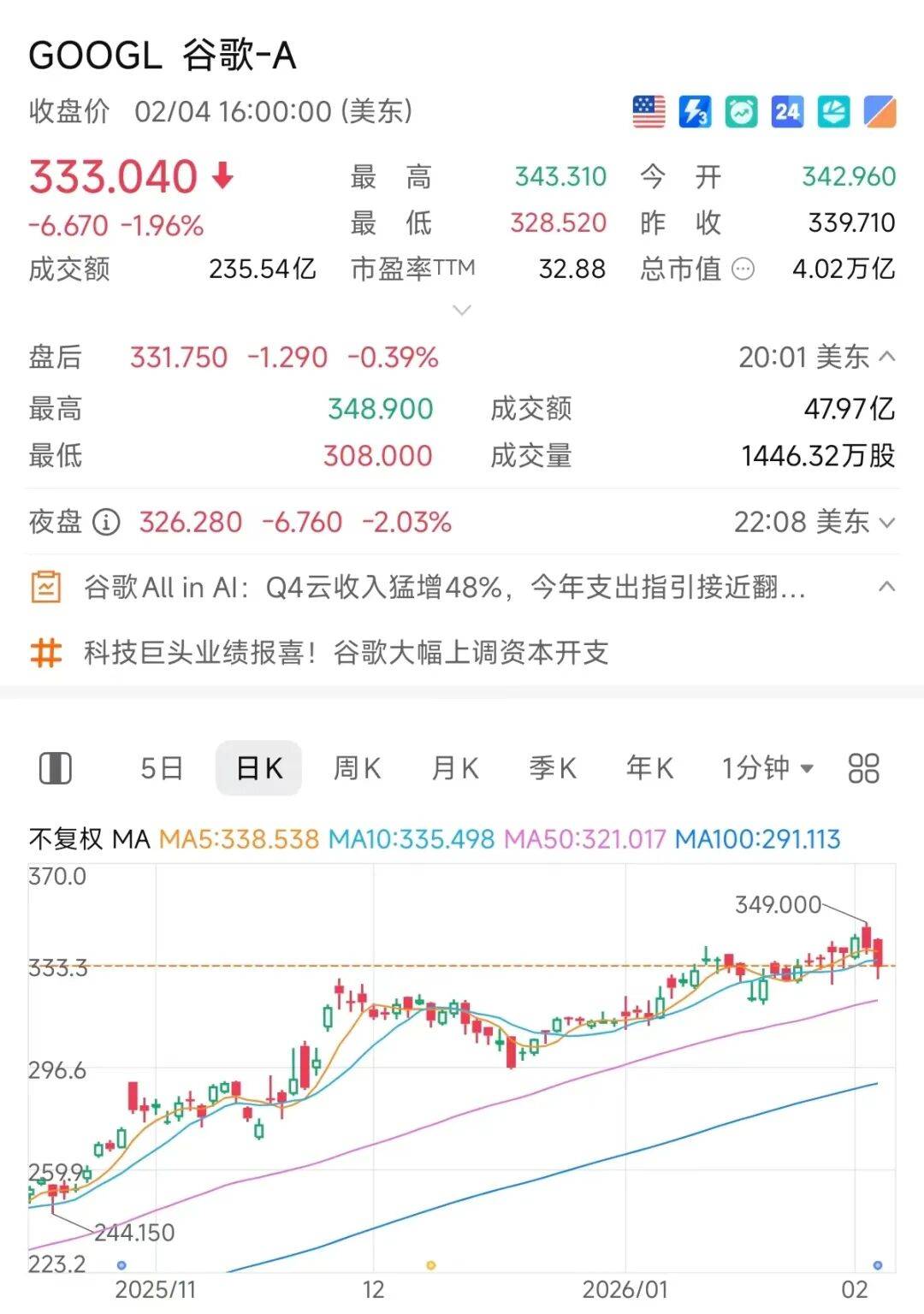Viewport: 924px width, 1314px height.
Task: Collapse the news headline chevron
Action: click(887, 587)
